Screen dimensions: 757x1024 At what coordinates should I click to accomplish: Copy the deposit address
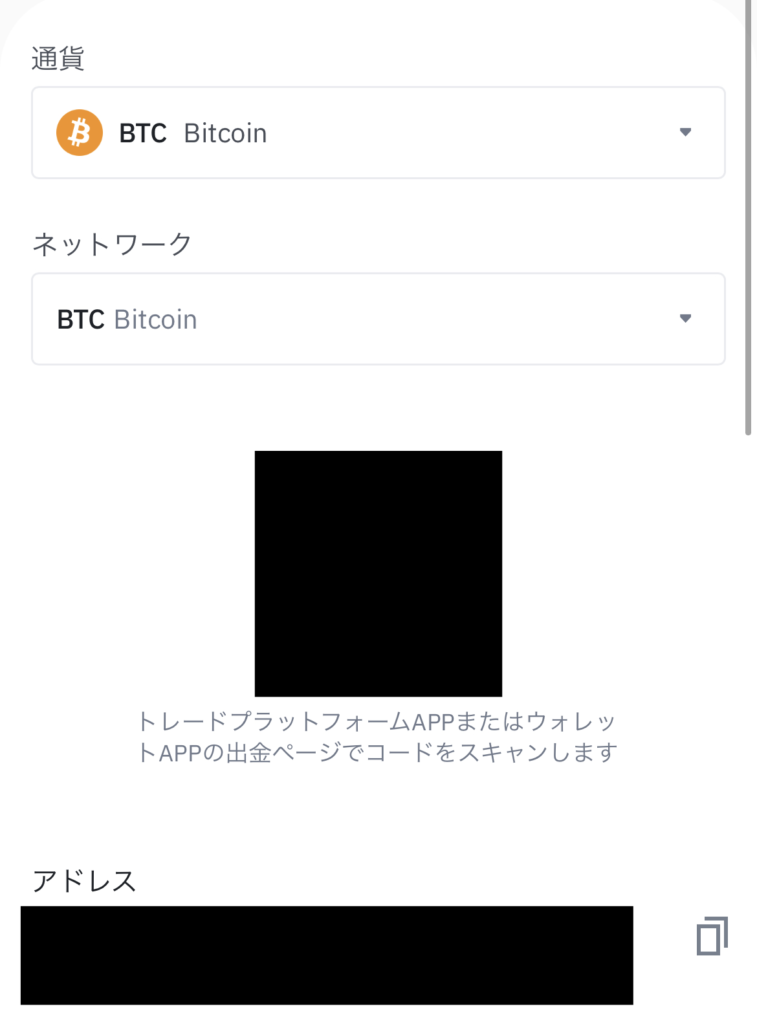tap(711, 936)
